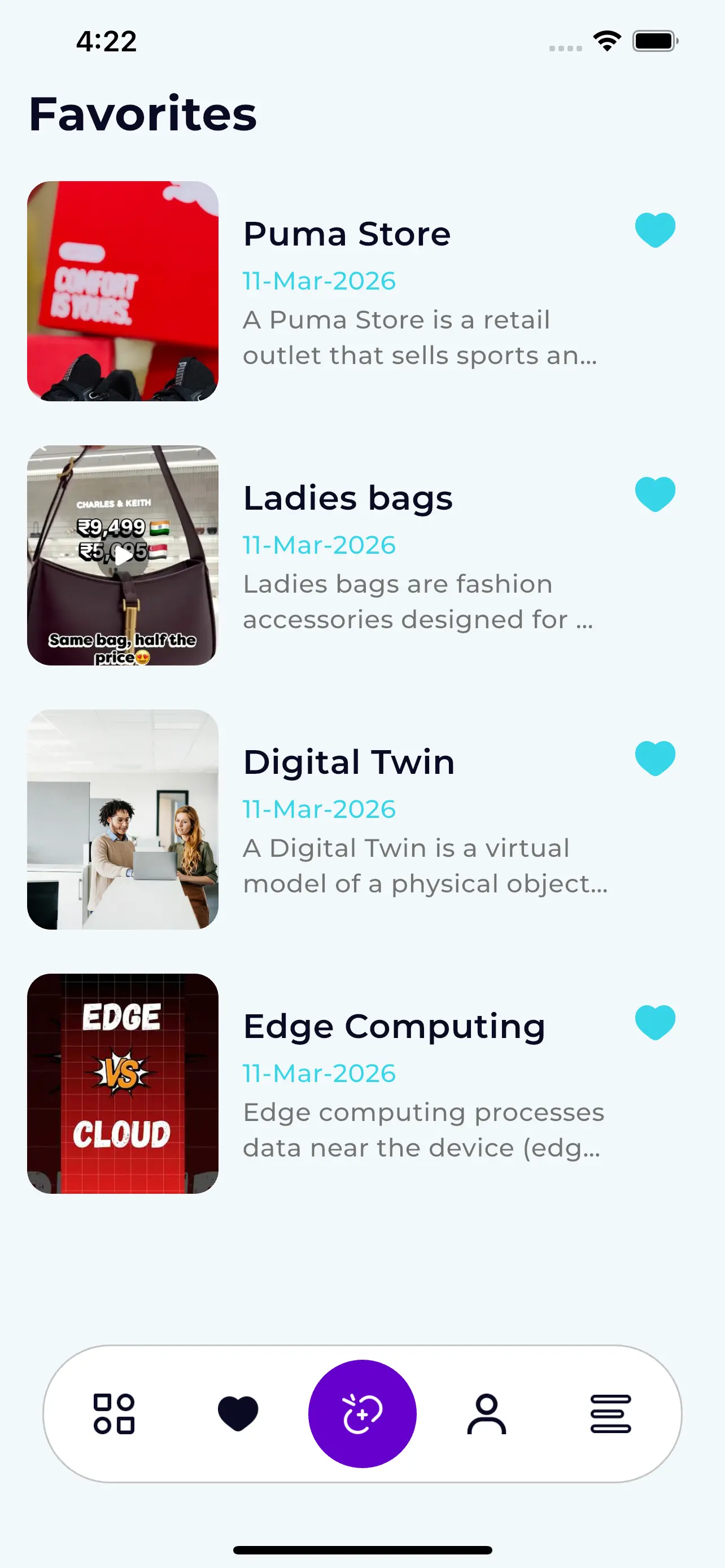Play the Ladies bags video thumbnail
Screen dimensions: 725x1568
tap(123, 555)
